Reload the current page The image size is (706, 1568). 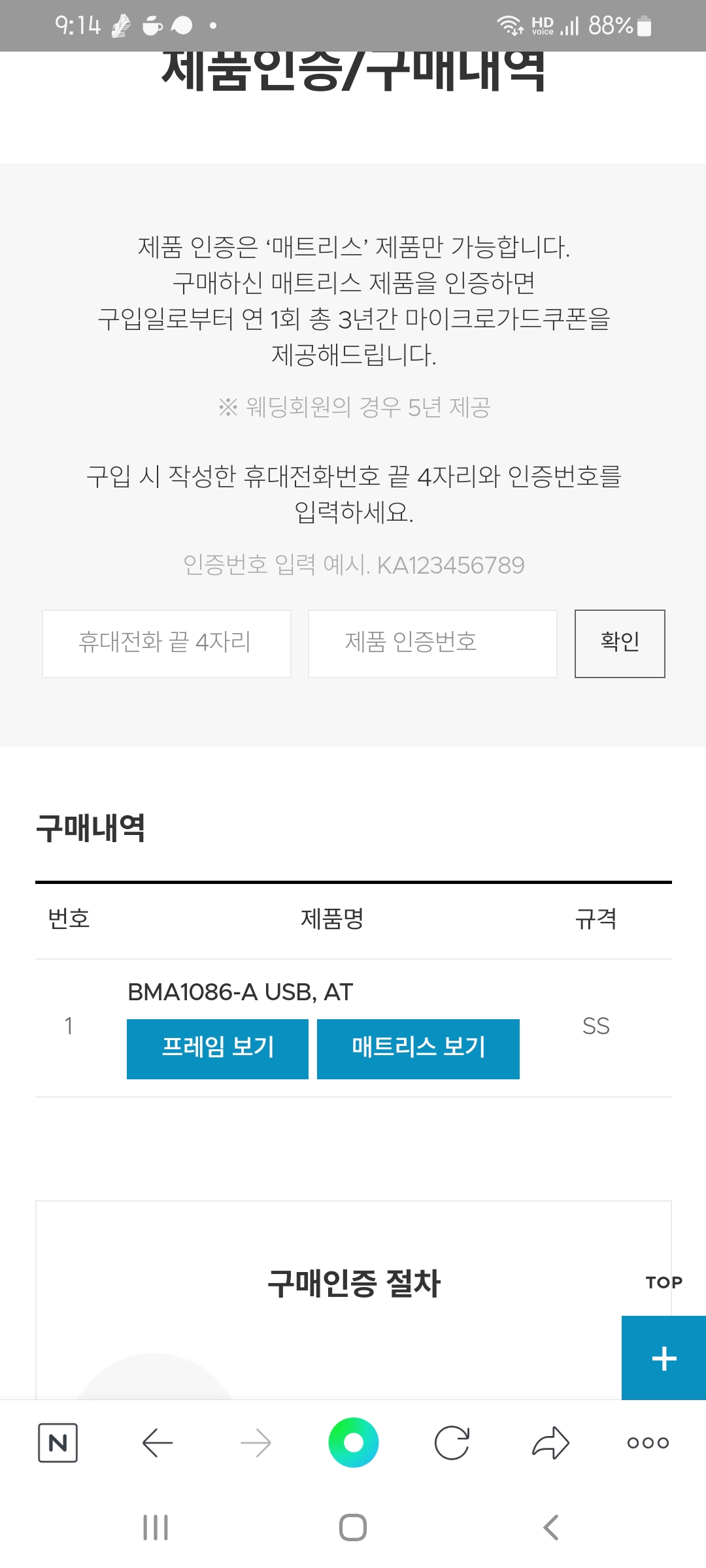click(452, 1443)
